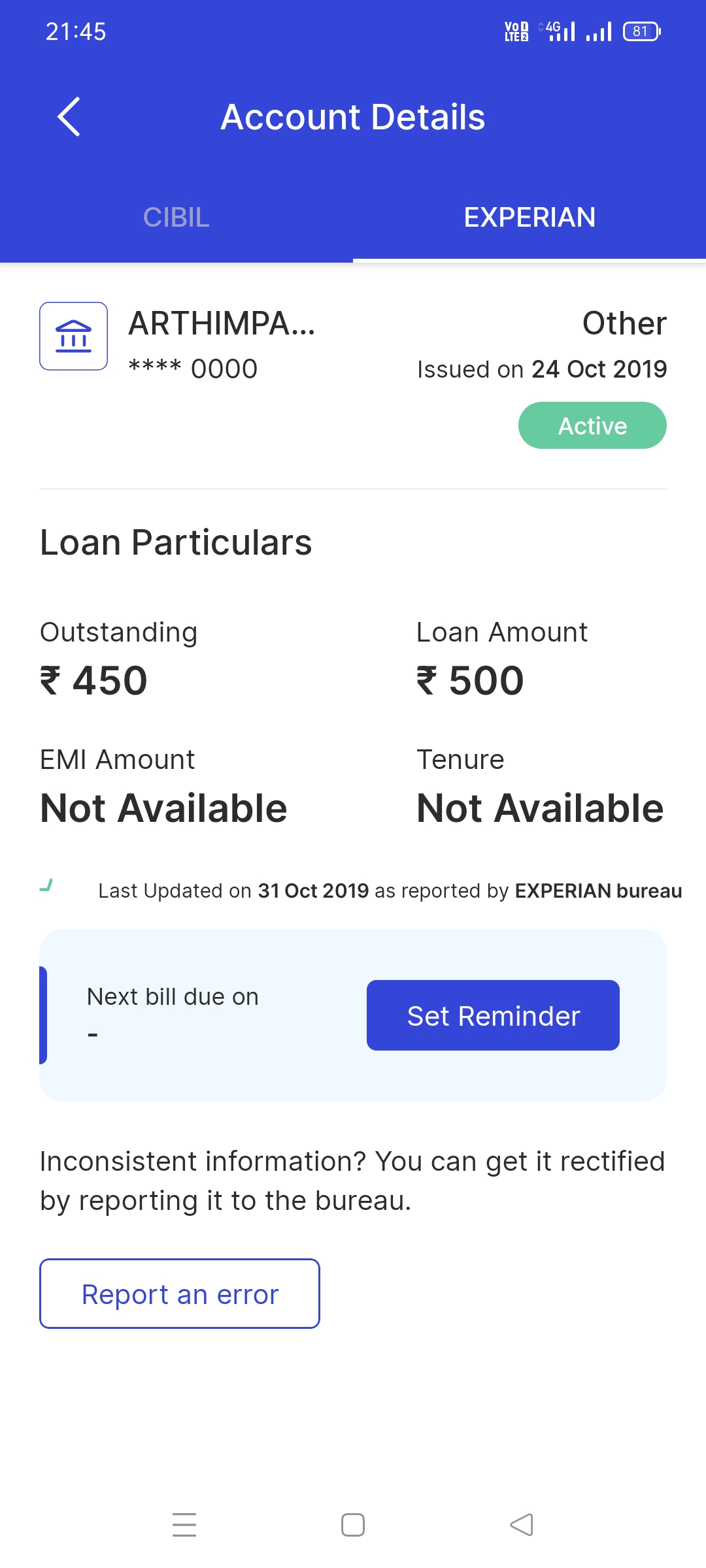Tap the Set Reminder button
The height and width of the screenshot is (1568, 706).
[493, 1015]
